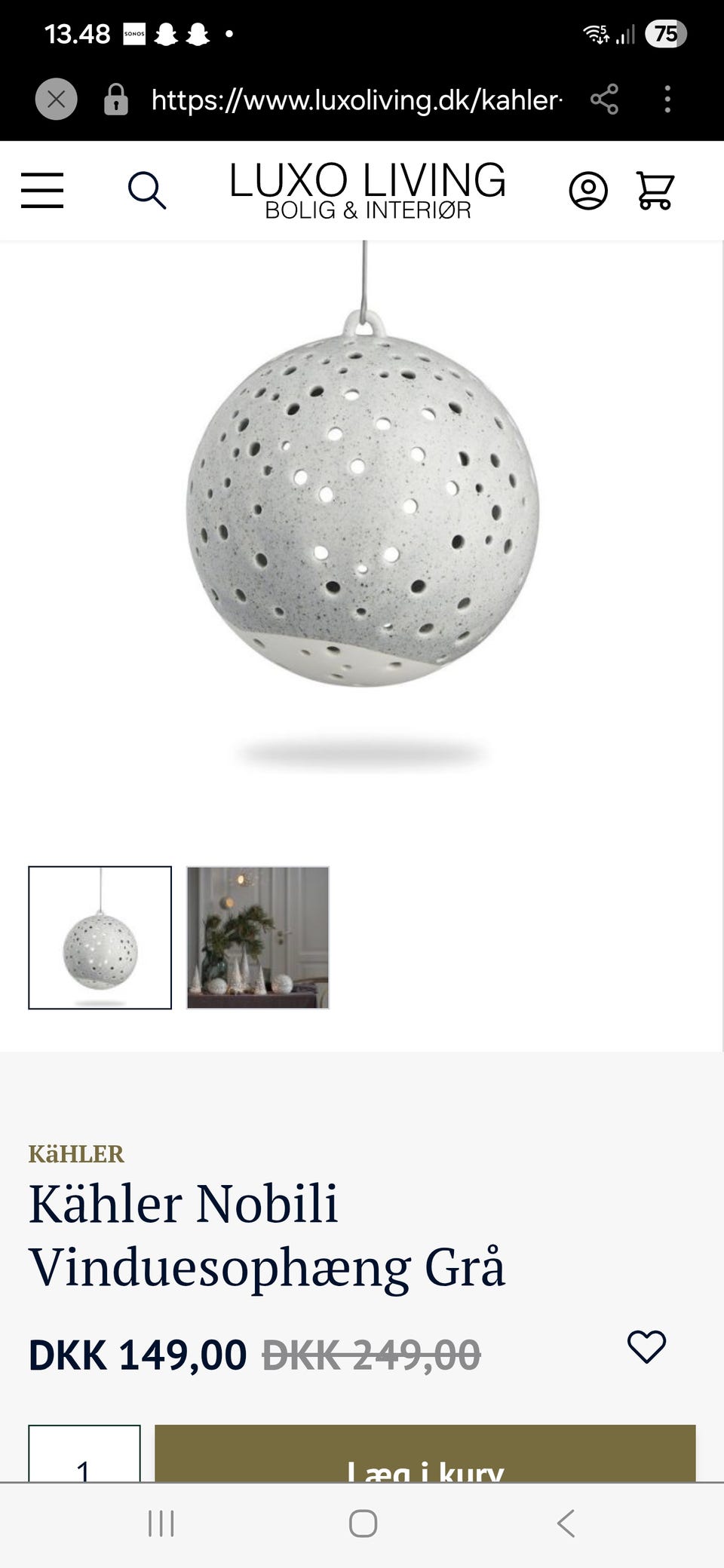Select the first product thumbnail
This screenshot has height=1568, width=724.
(x=100, y=937)
